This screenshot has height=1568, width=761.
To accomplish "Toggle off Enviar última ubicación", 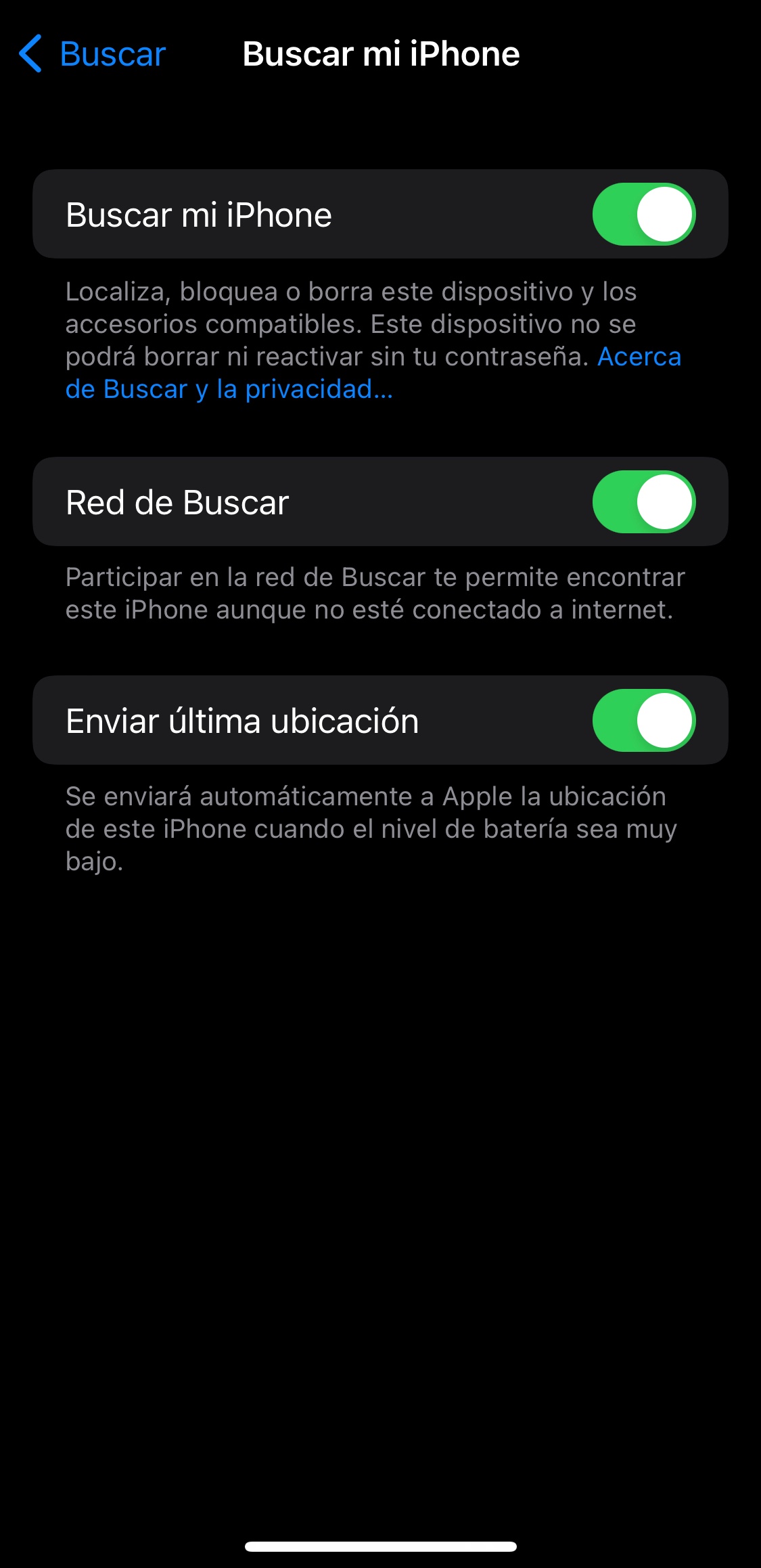I will pos(643,721).
